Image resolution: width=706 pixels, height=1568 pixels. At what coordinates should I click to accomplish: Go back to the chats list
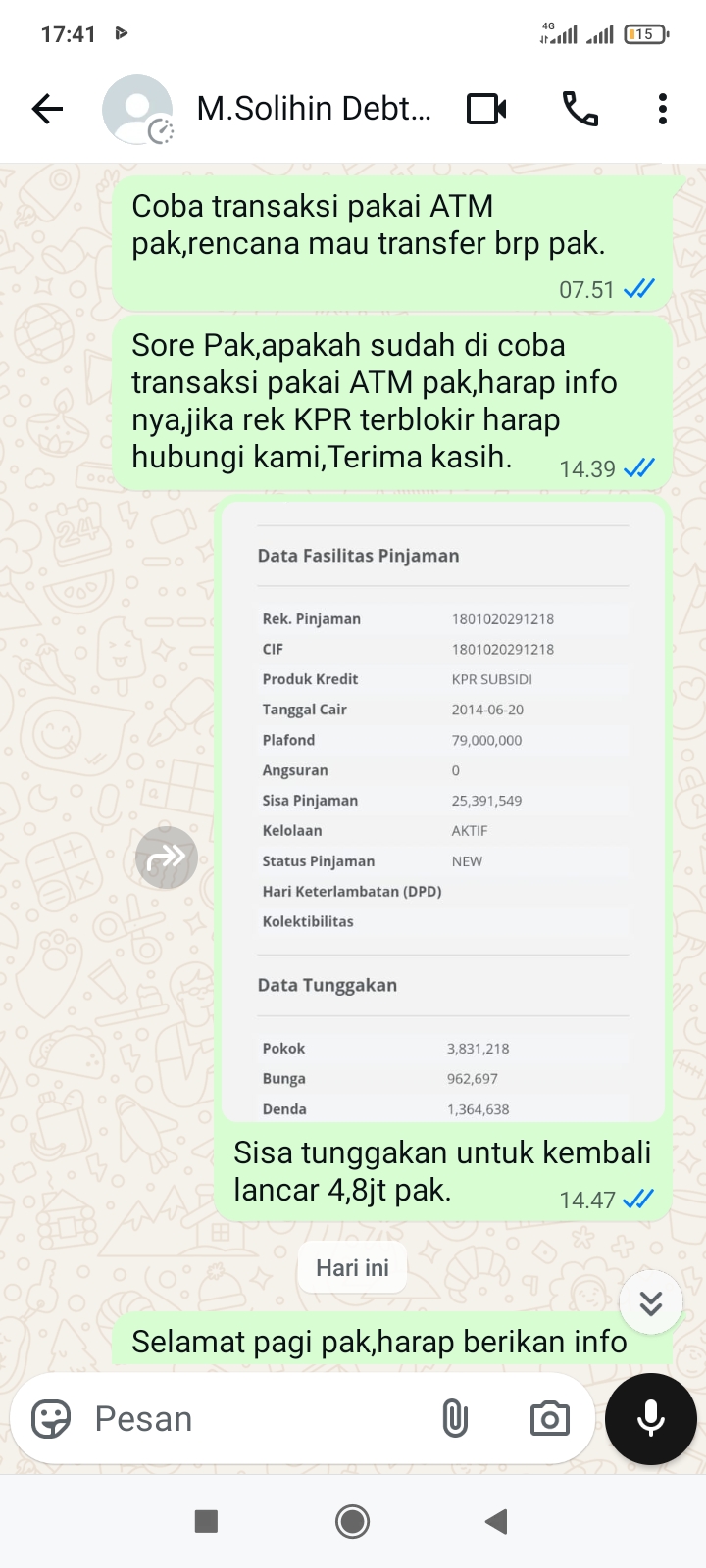click(47, 109)
